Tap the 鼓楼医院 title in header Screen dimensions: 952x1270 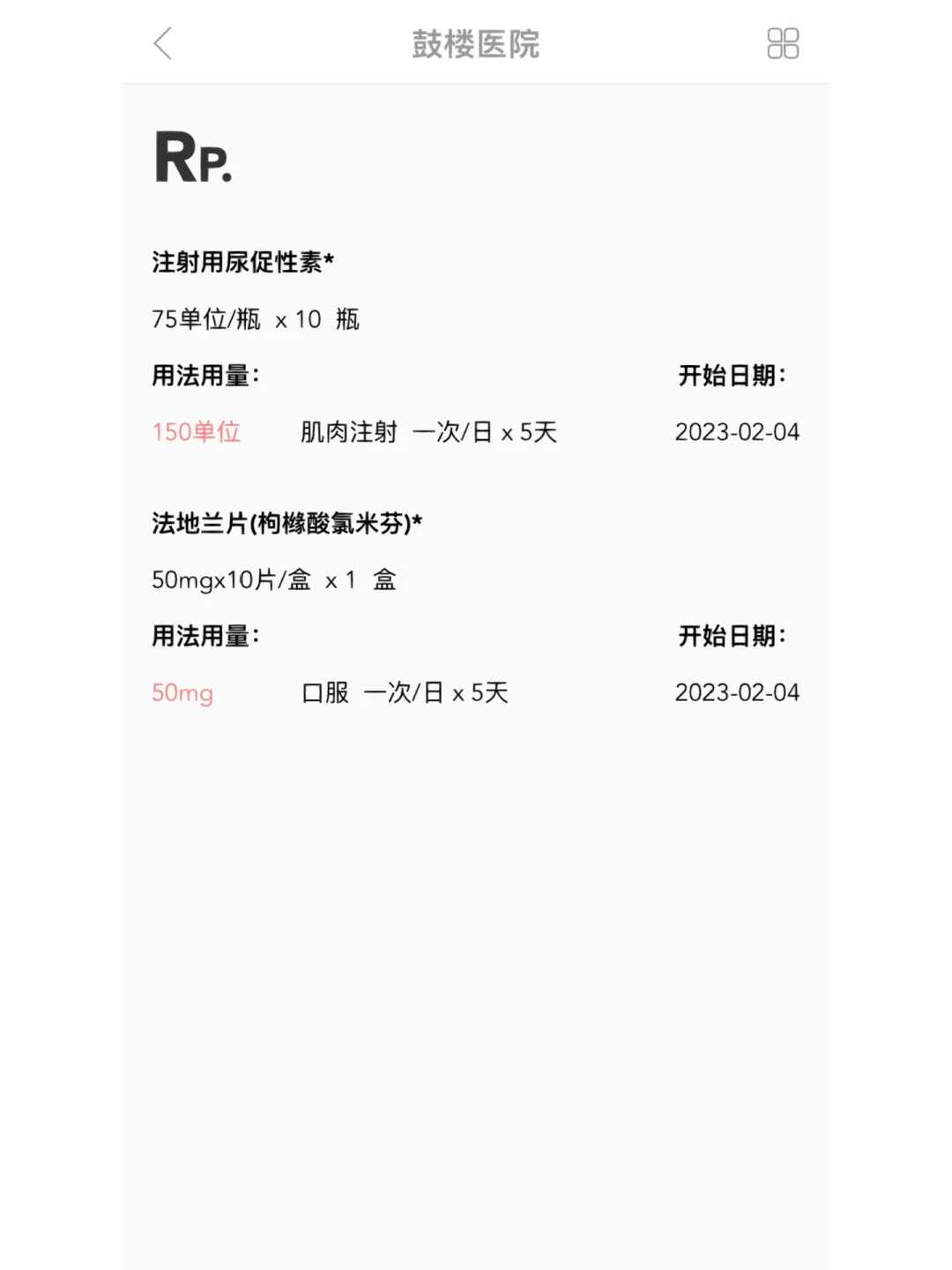[x=476, y=43]
